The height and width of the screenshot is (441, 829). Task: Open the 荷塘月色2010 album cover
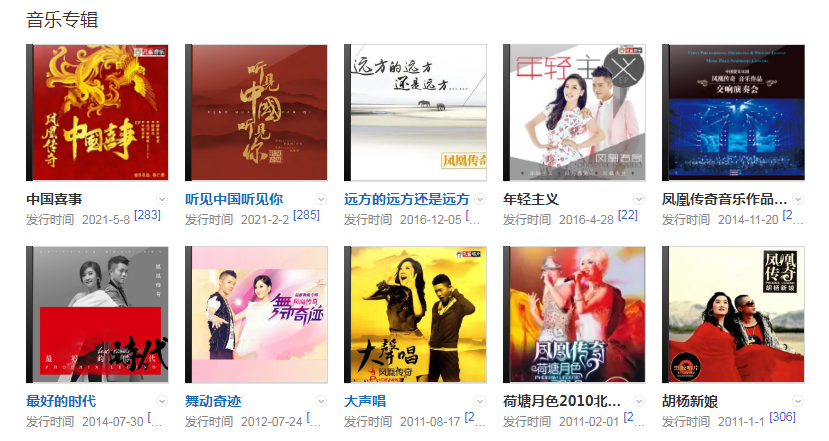(x=573, y=314)
